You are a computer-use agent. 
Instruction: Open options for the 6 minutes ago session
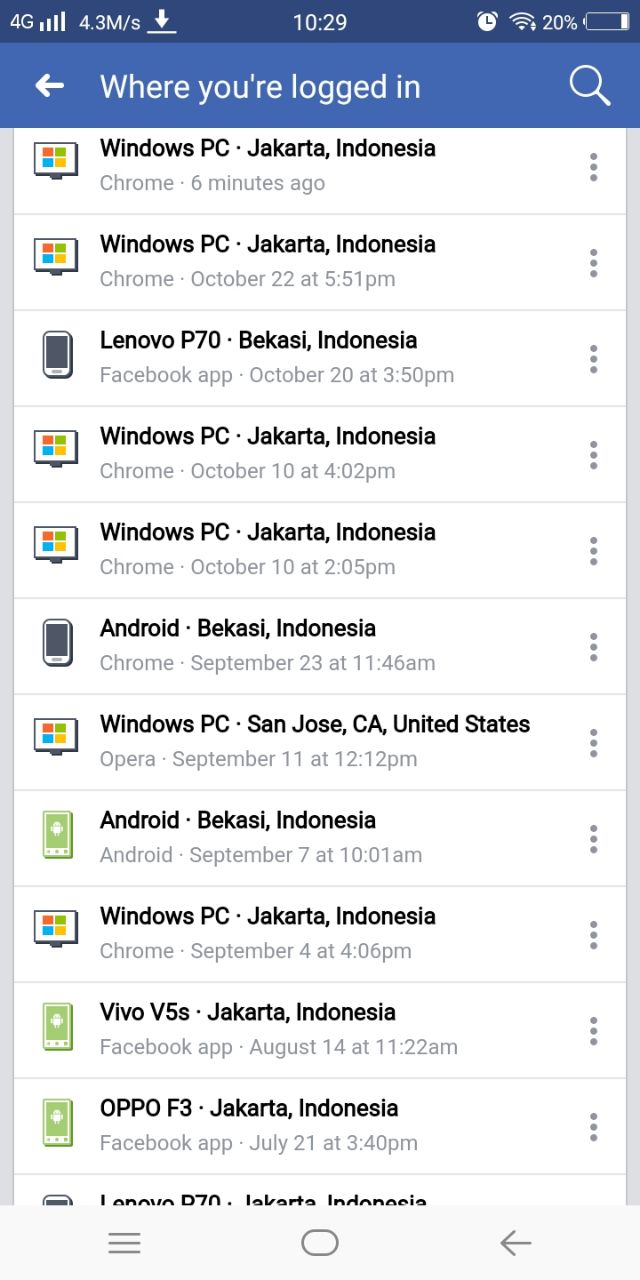(x=593, y=167)
